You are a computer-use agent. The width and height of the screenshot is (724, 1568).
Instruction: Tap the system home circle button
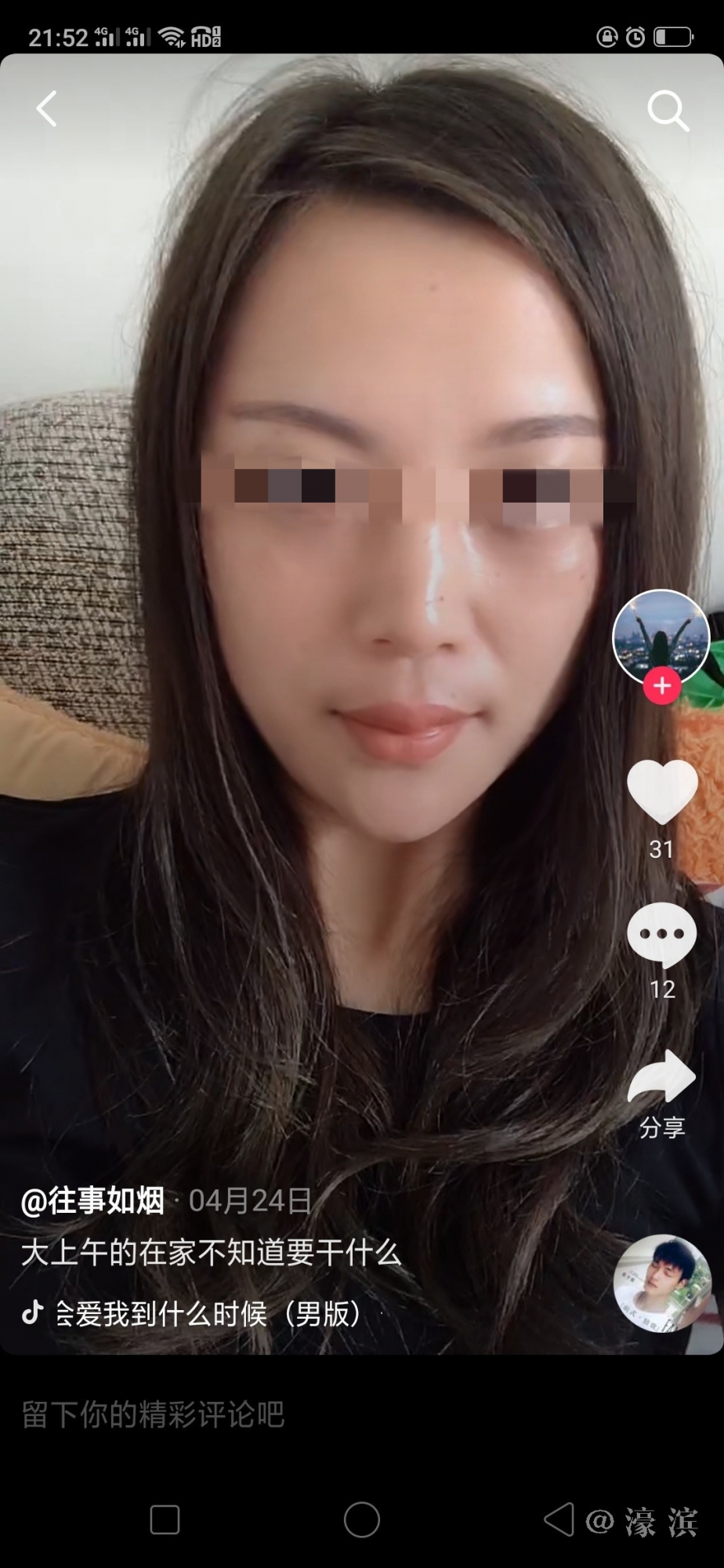point(362,1521)
